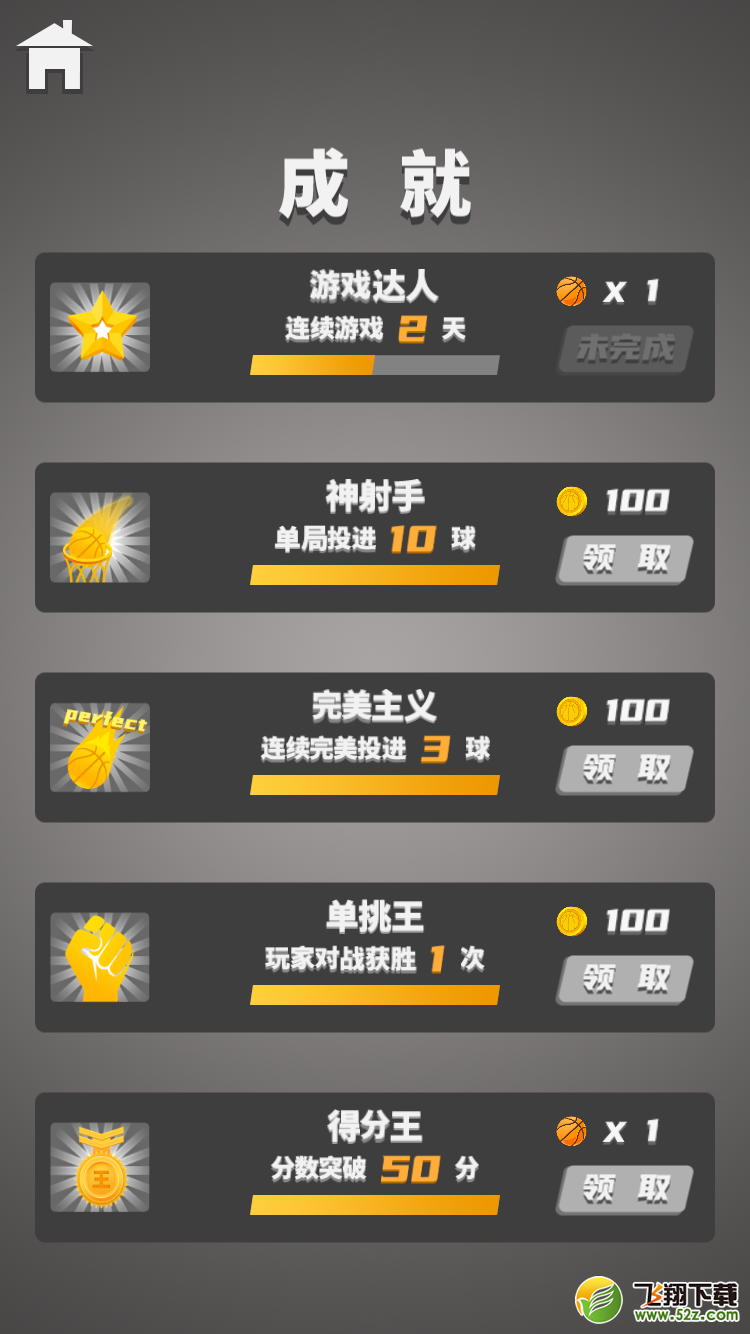Viewport: 750px width, 1334px height.
Task: Claim the 完美主义 achievement reward
Action: pyautogui.click(x=625, y=769)
